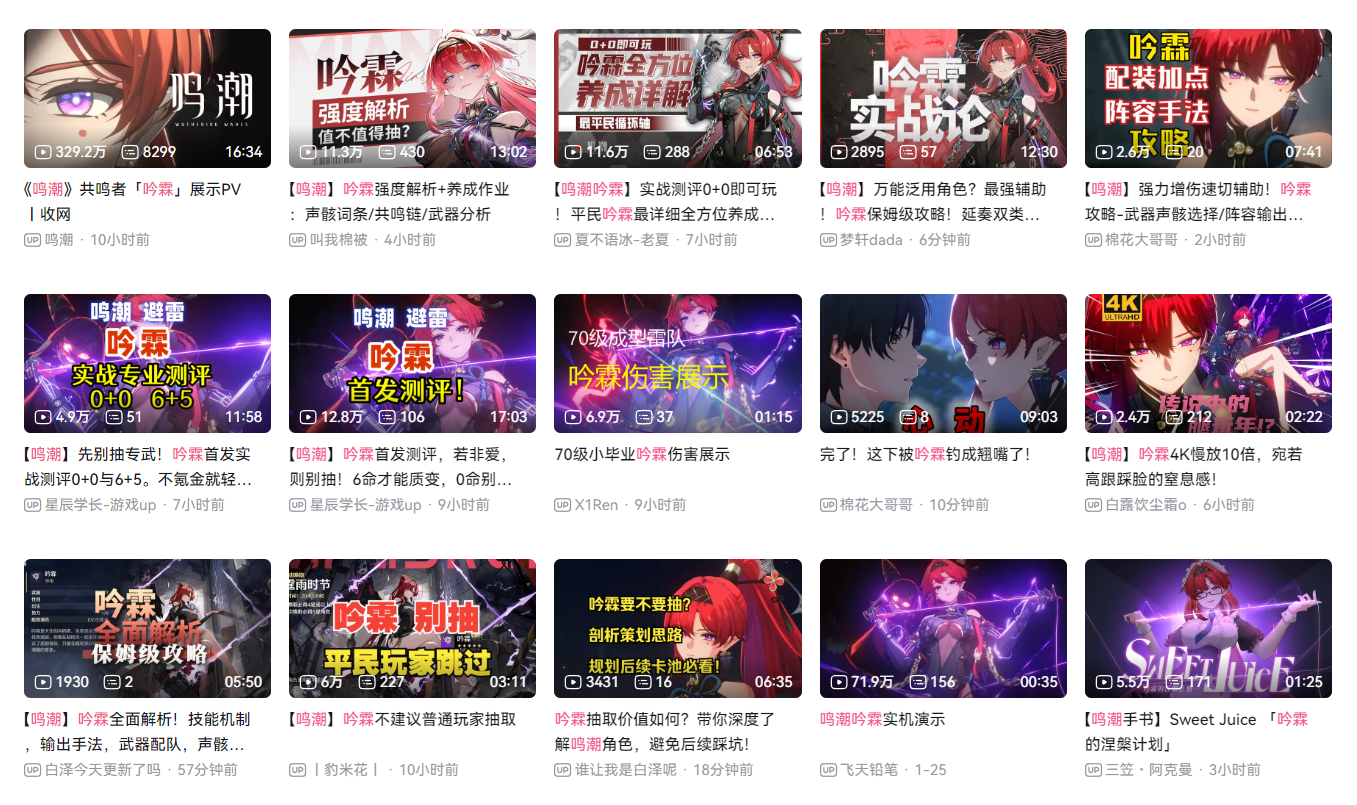
Task: Open 万能泛用角色 video by 梦轩dada
Action: 943,98
